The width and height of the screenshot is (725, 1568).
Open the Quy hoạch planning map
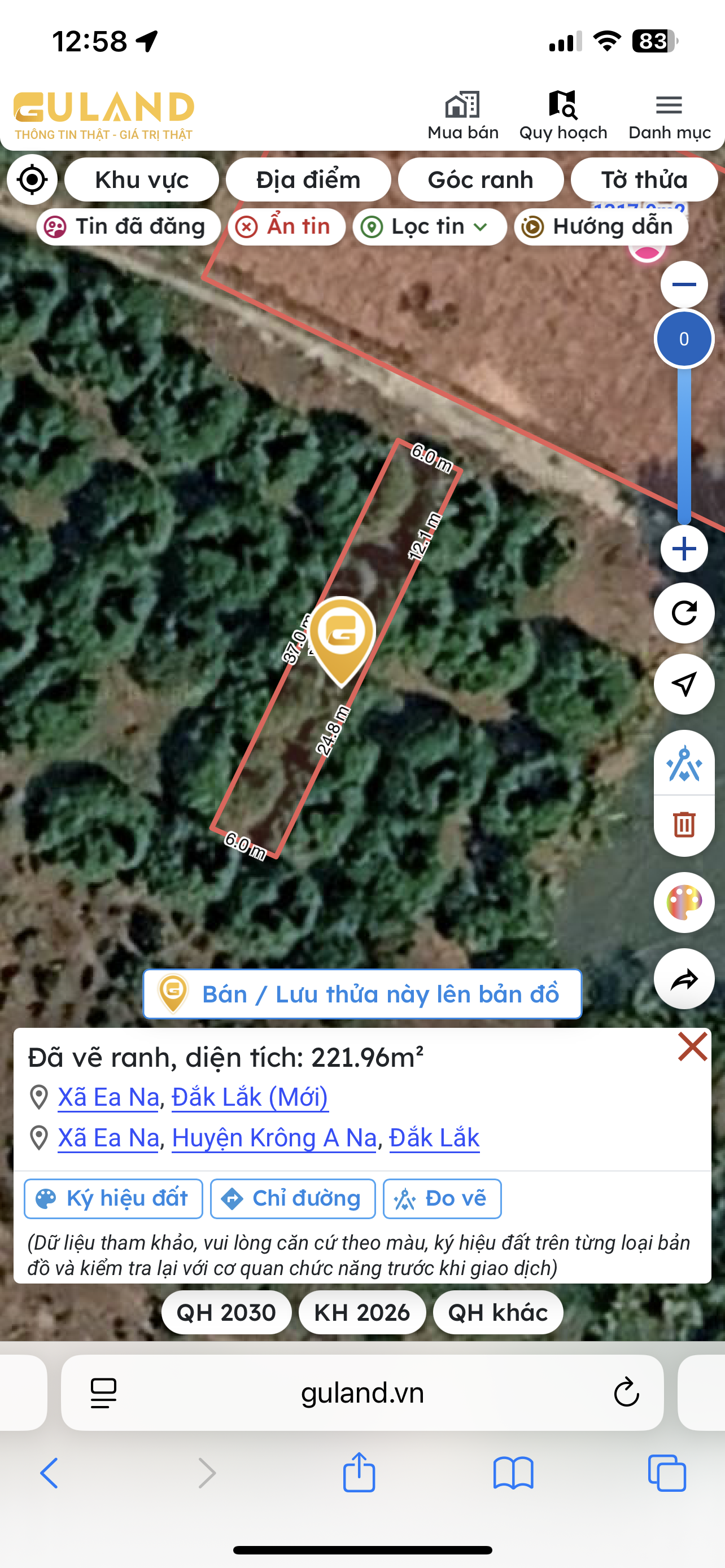tap(563, 116)
